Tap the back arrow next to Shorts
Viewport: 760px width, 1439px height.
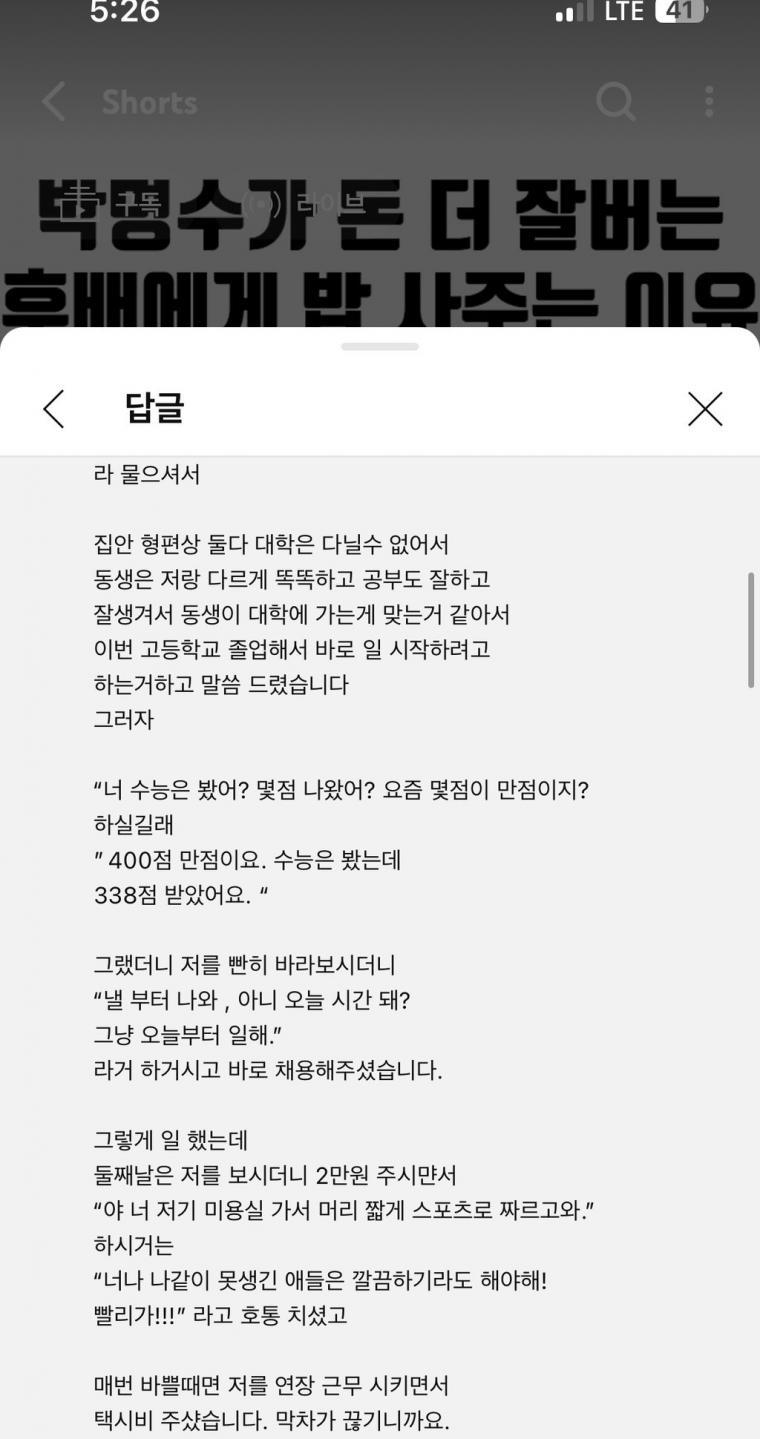tap(54, 102)
